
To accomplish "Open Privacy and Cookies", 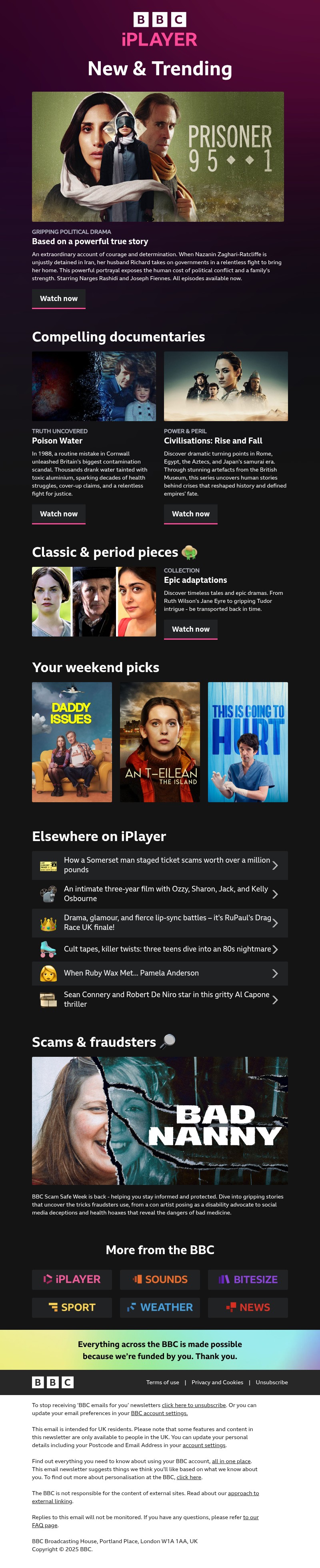I will point(217,1382).
